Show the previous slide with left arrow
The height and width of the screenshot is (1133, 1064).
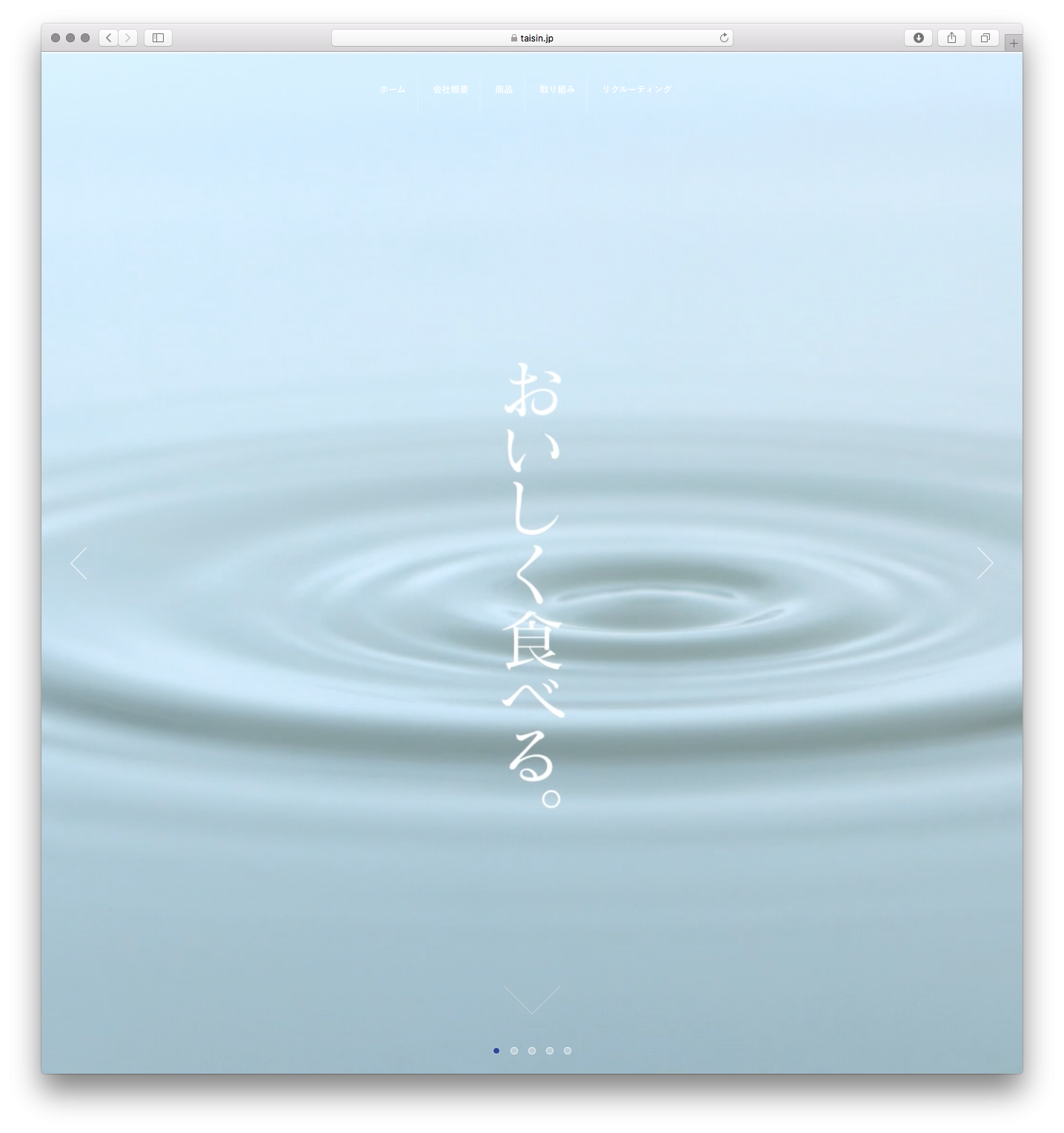coord(79,563)
